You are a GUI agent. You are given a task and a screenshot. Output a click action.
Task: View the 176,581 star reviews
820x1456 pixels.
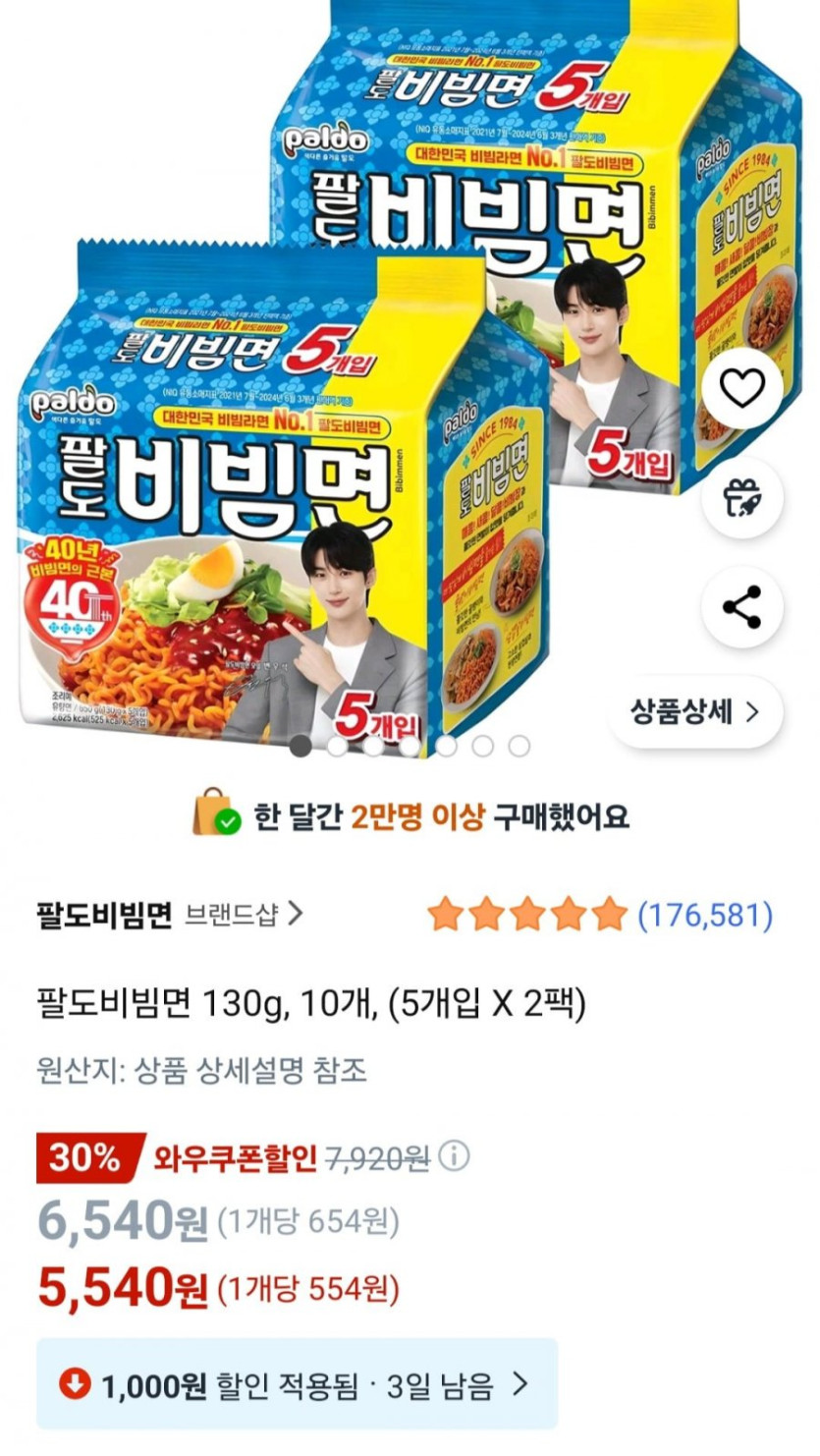click(x=600, y=916)
